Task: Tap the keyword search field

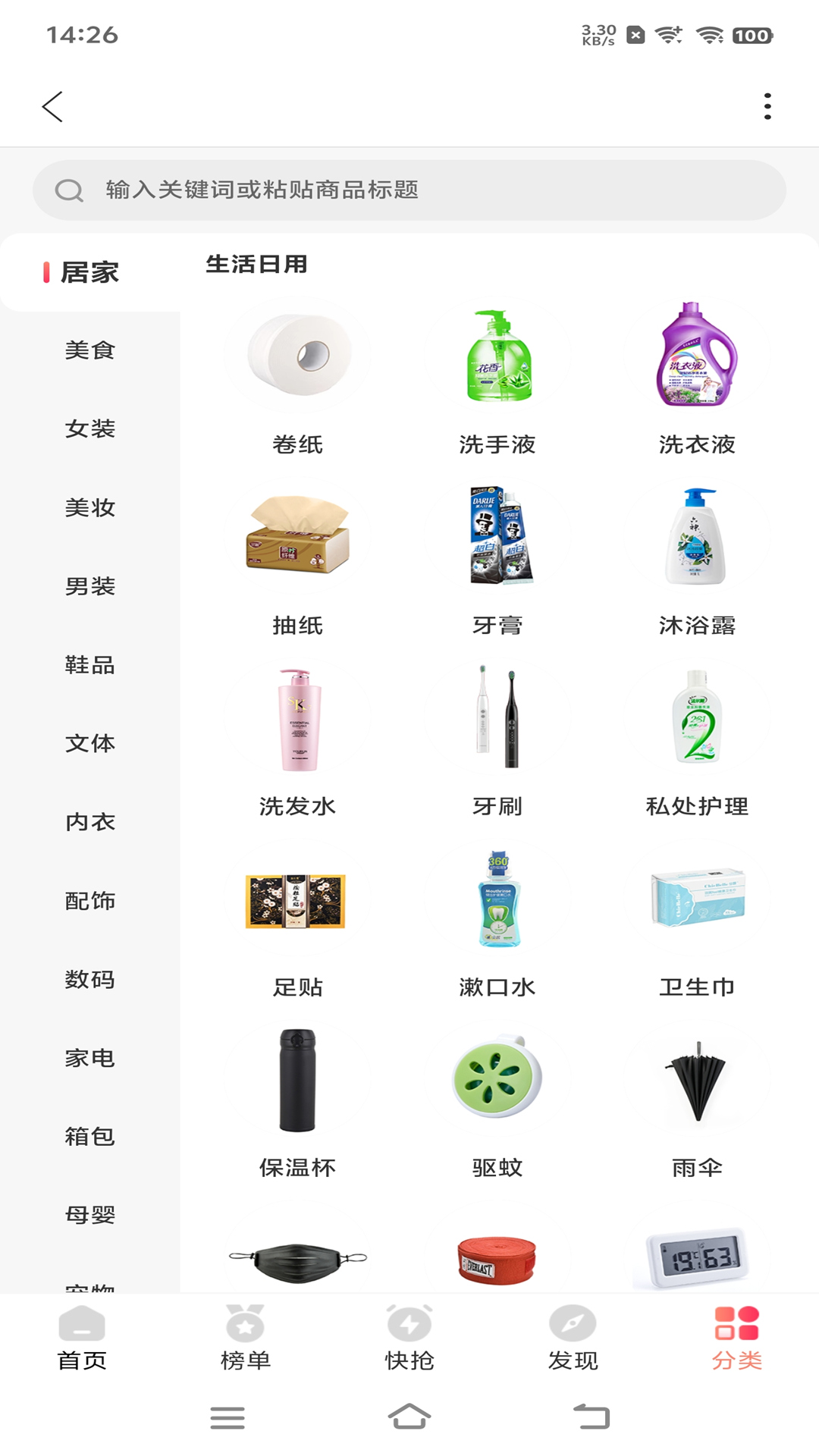Action: (x=409, y=190)
